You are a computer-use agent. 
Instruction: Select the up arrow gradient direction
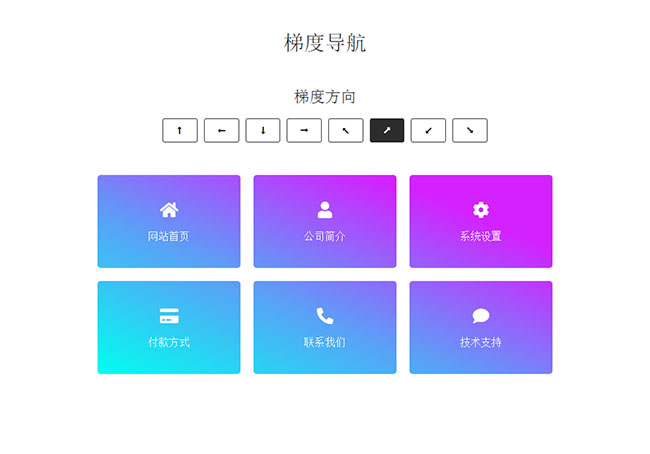(180, 130)
